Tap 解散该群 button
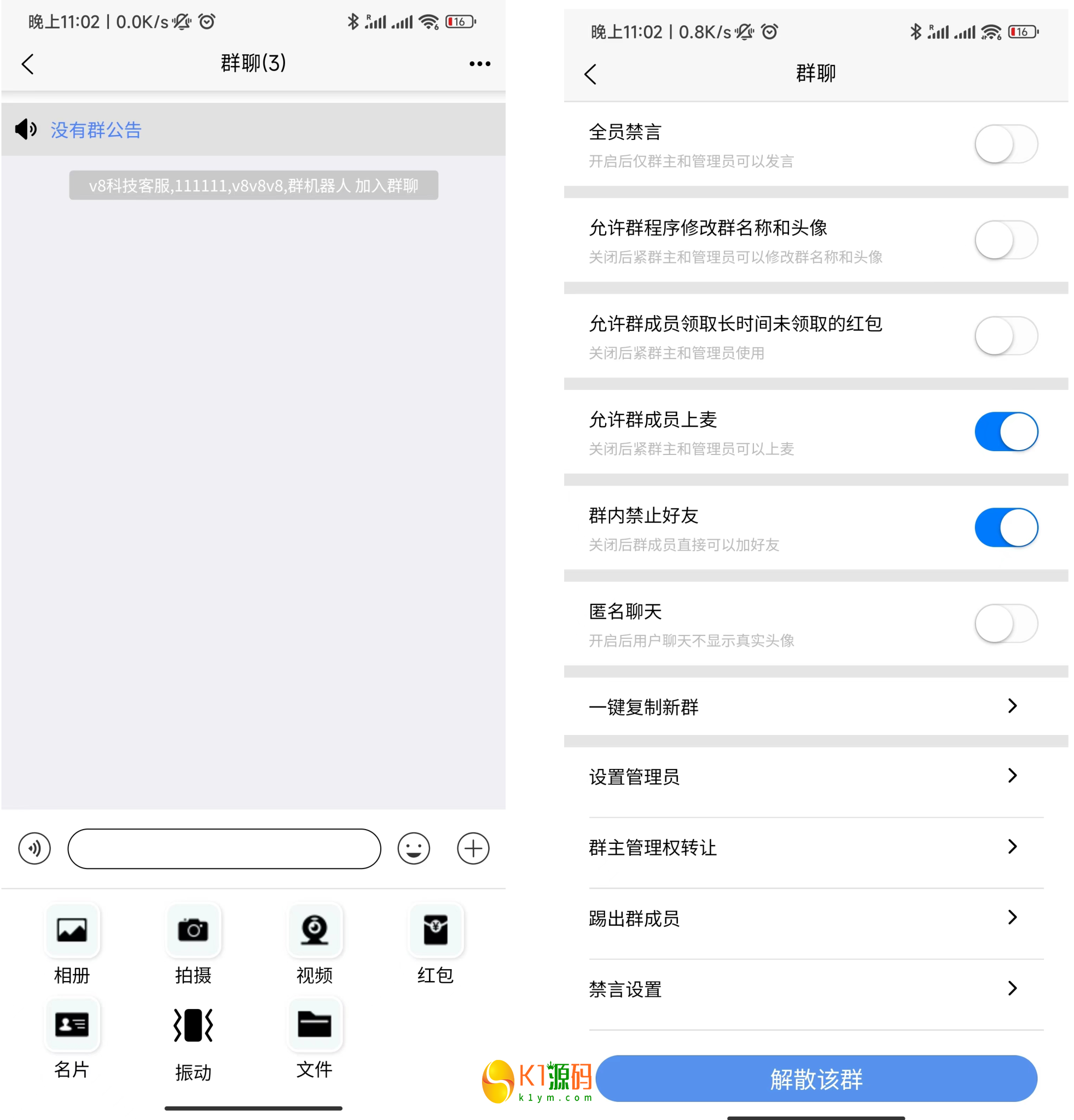The image size is (1074, 1120). (x=816, y=1078)
